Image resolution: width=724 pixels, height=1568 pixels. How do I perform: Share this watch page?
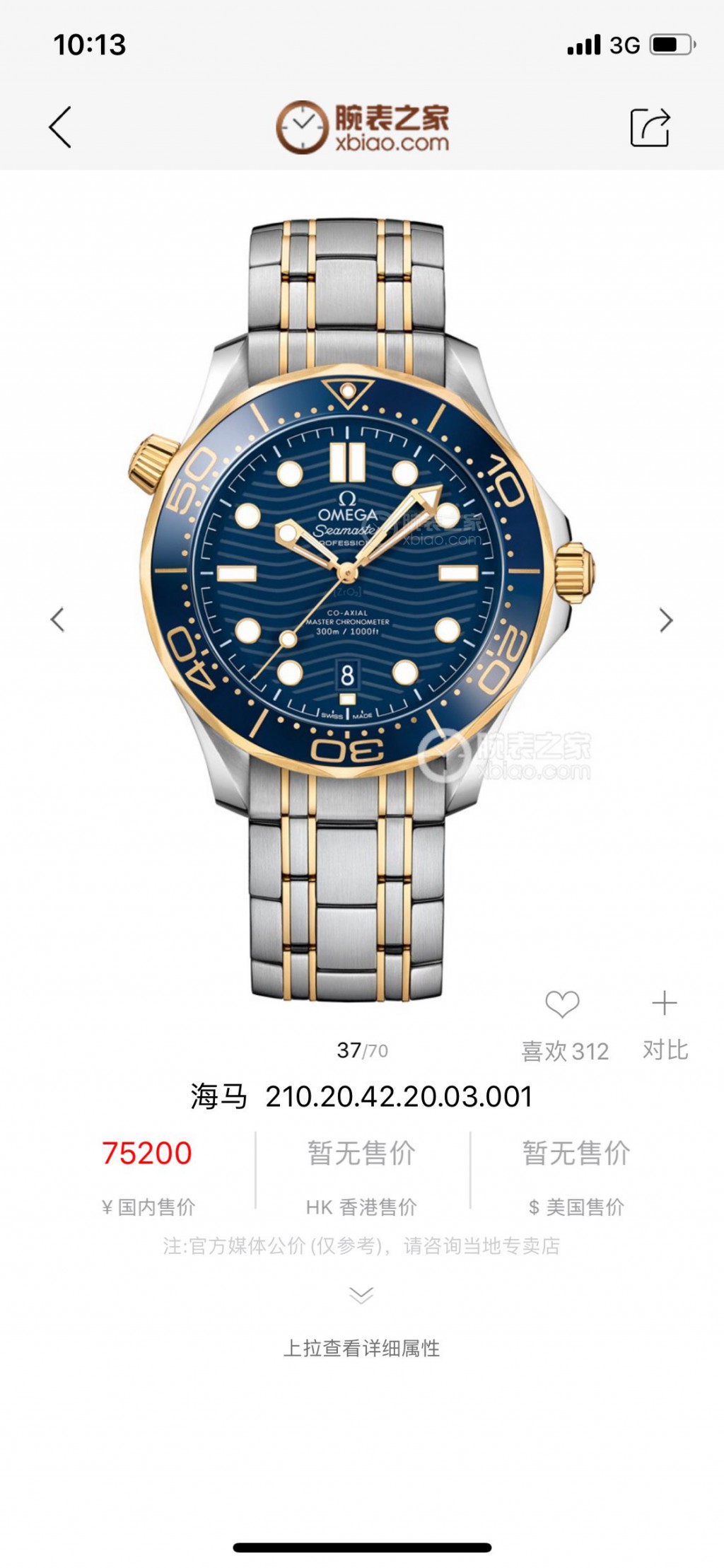click(x=649, y=128)
